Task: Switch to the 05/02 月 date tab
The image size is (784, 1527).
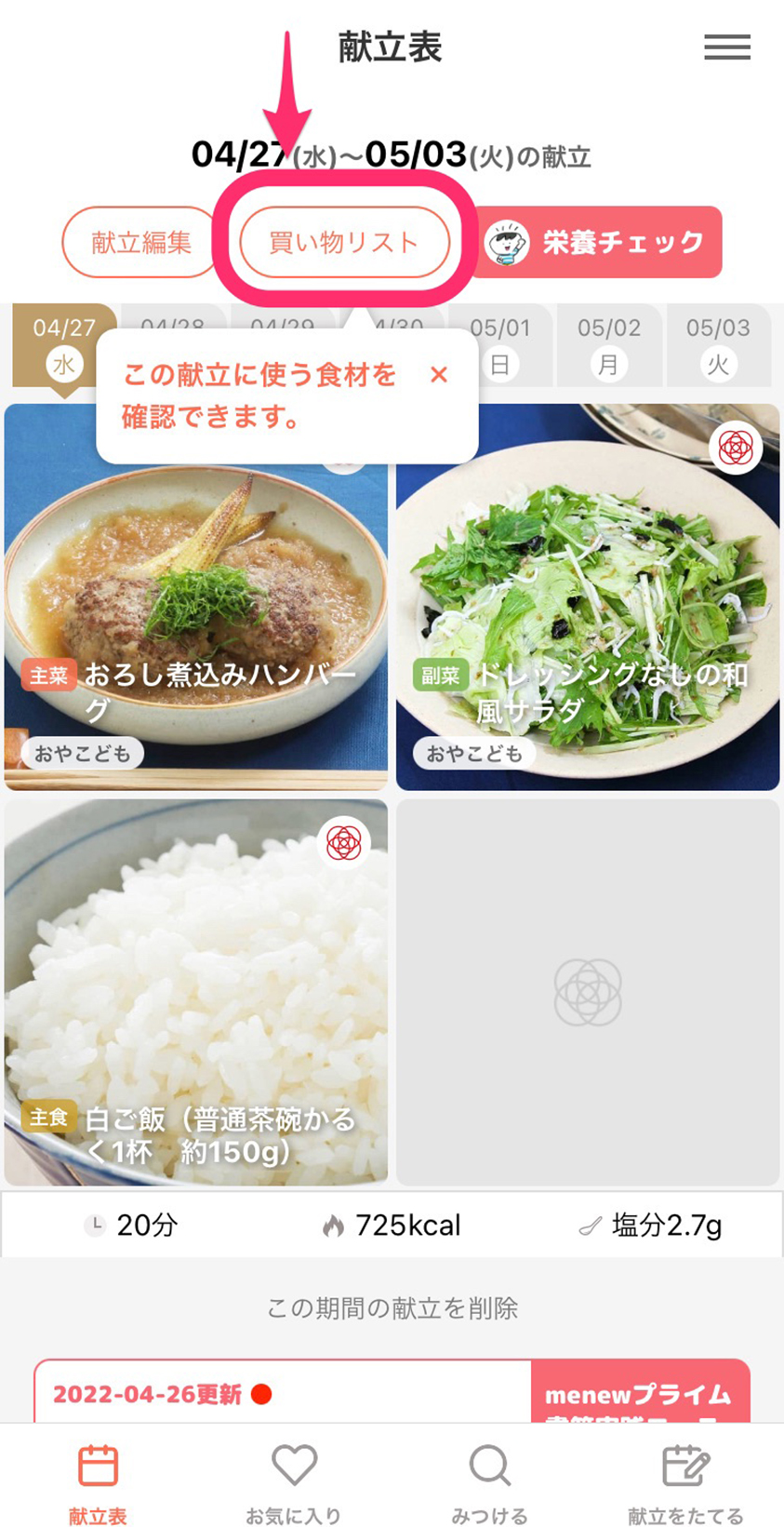Action: click(608, 345)
